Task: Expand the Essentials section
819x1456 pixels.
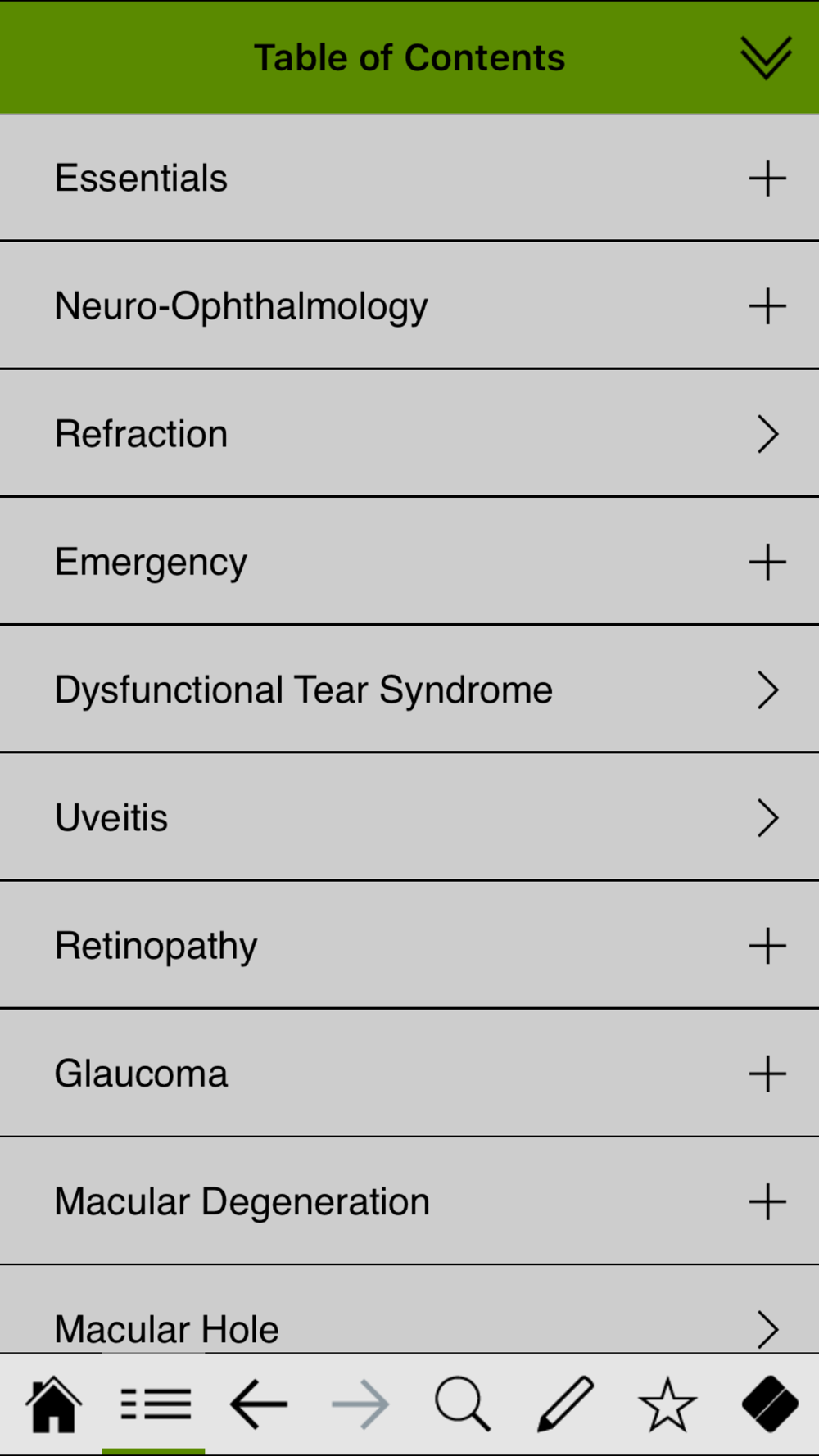Action: [x=409, y=178]
